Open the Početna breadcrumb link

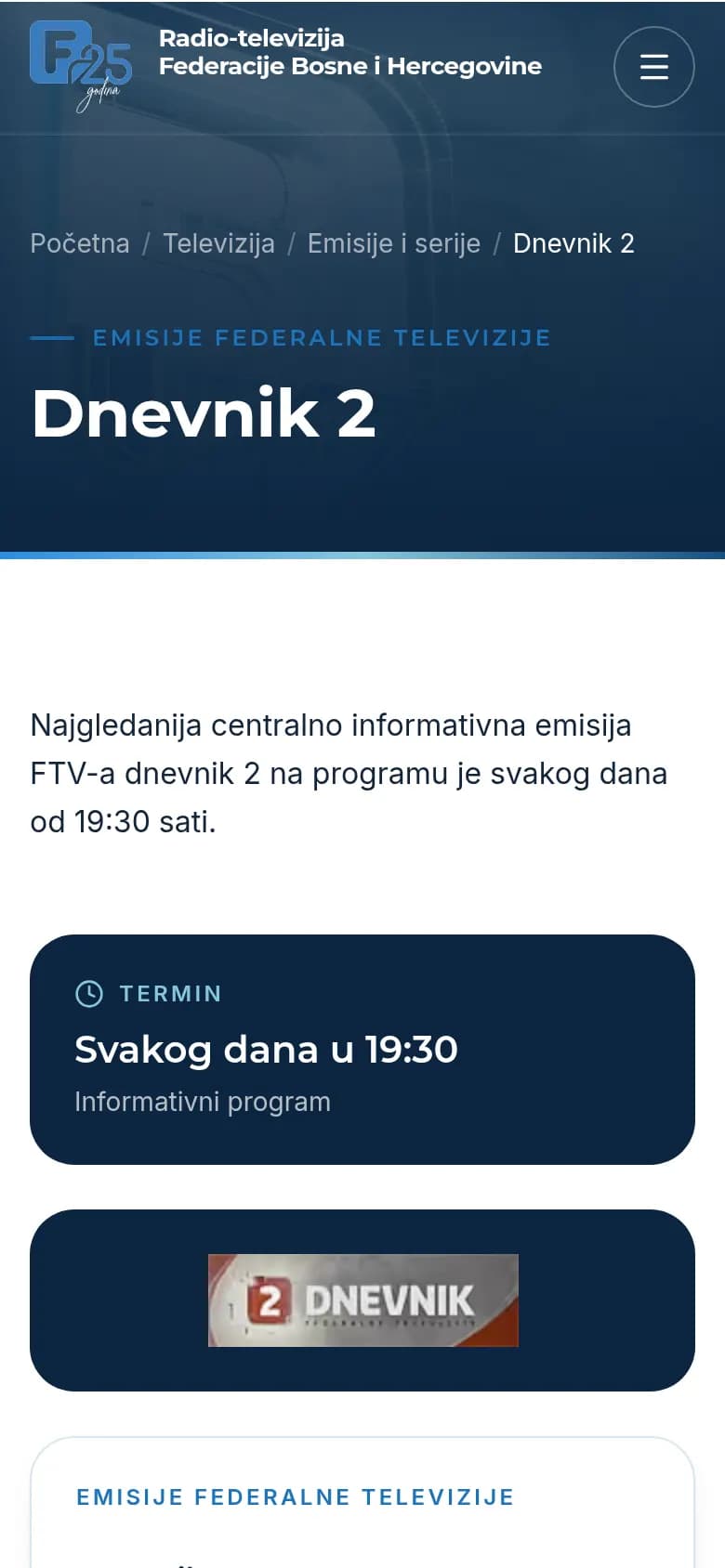(80, 243)
